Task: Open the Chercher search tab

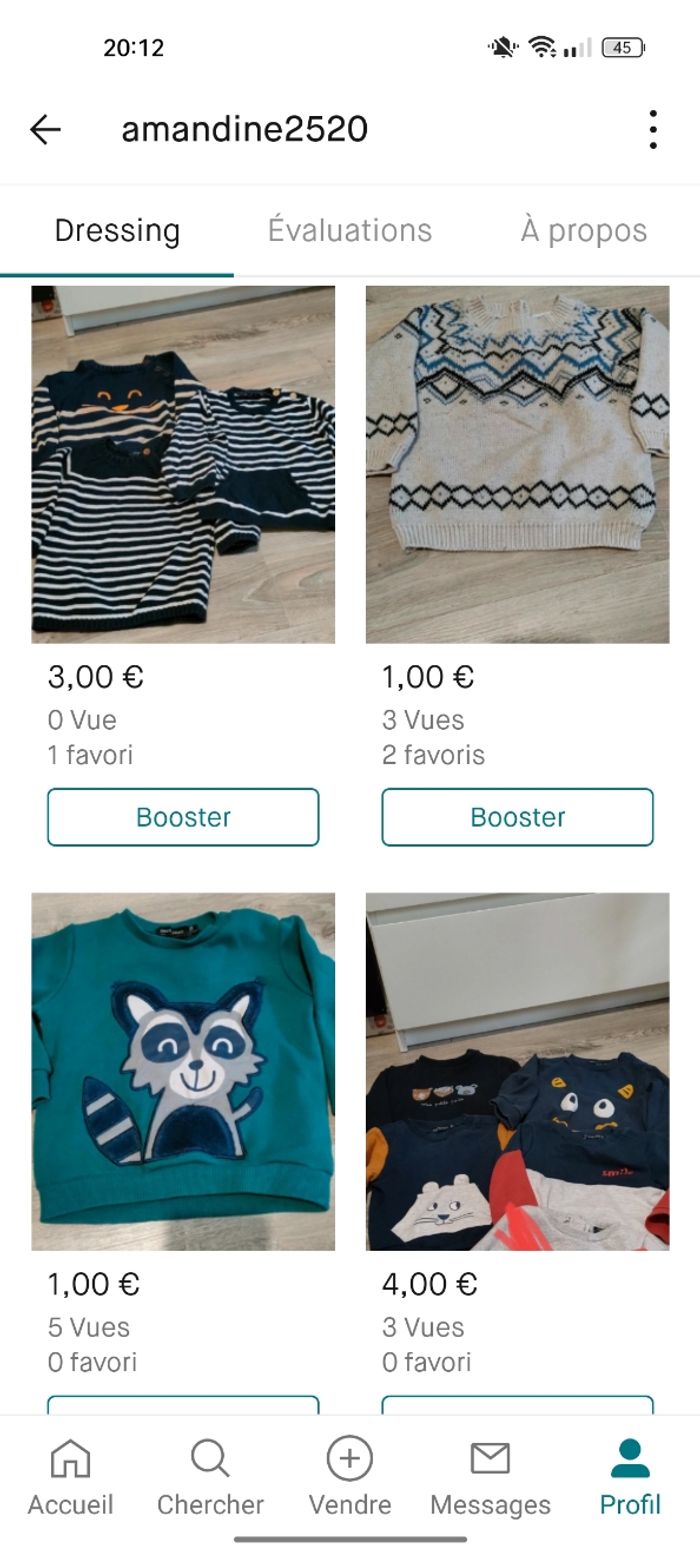Action: pyautogui.click(x=210, y=1478)
